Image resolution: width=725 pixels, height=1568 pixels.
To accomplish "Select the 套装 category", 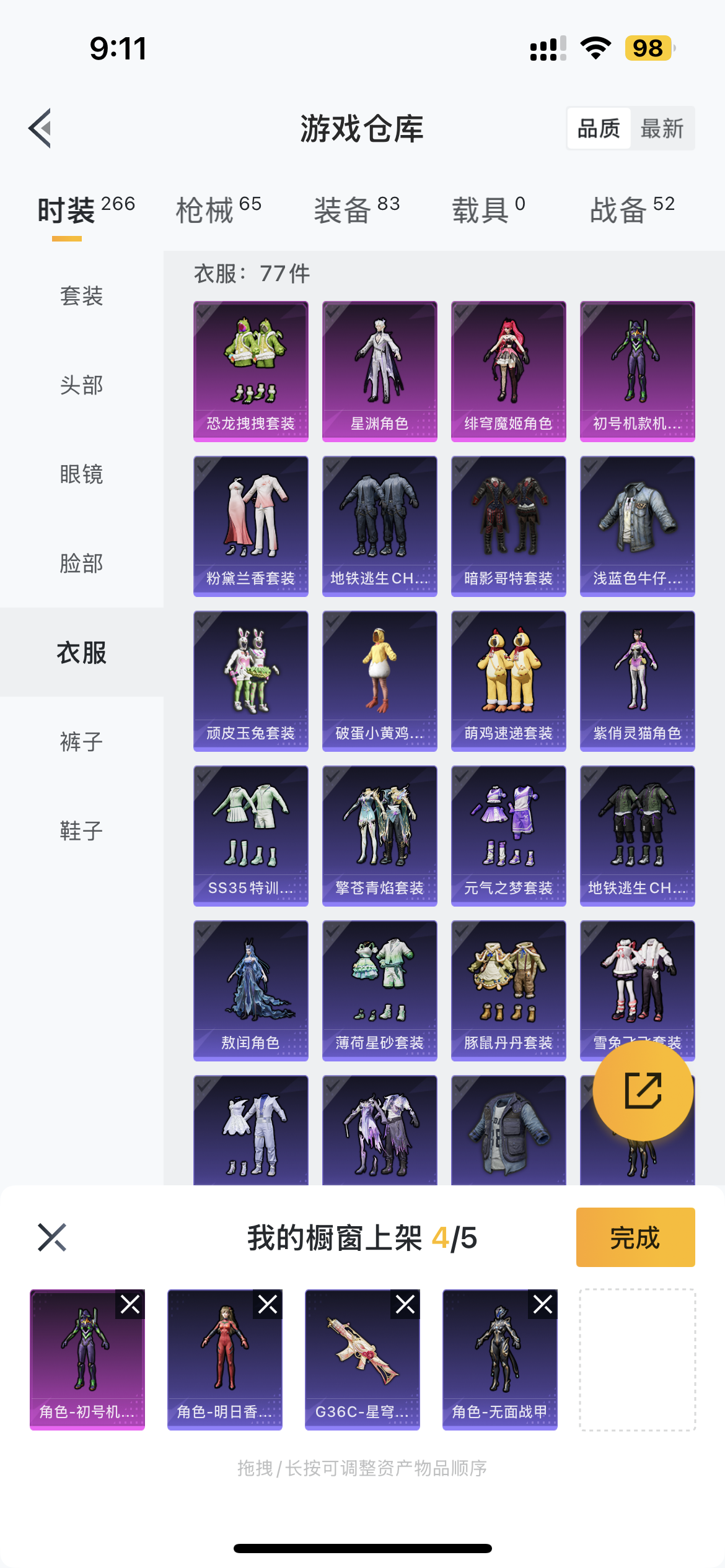I will click(81, 296).
